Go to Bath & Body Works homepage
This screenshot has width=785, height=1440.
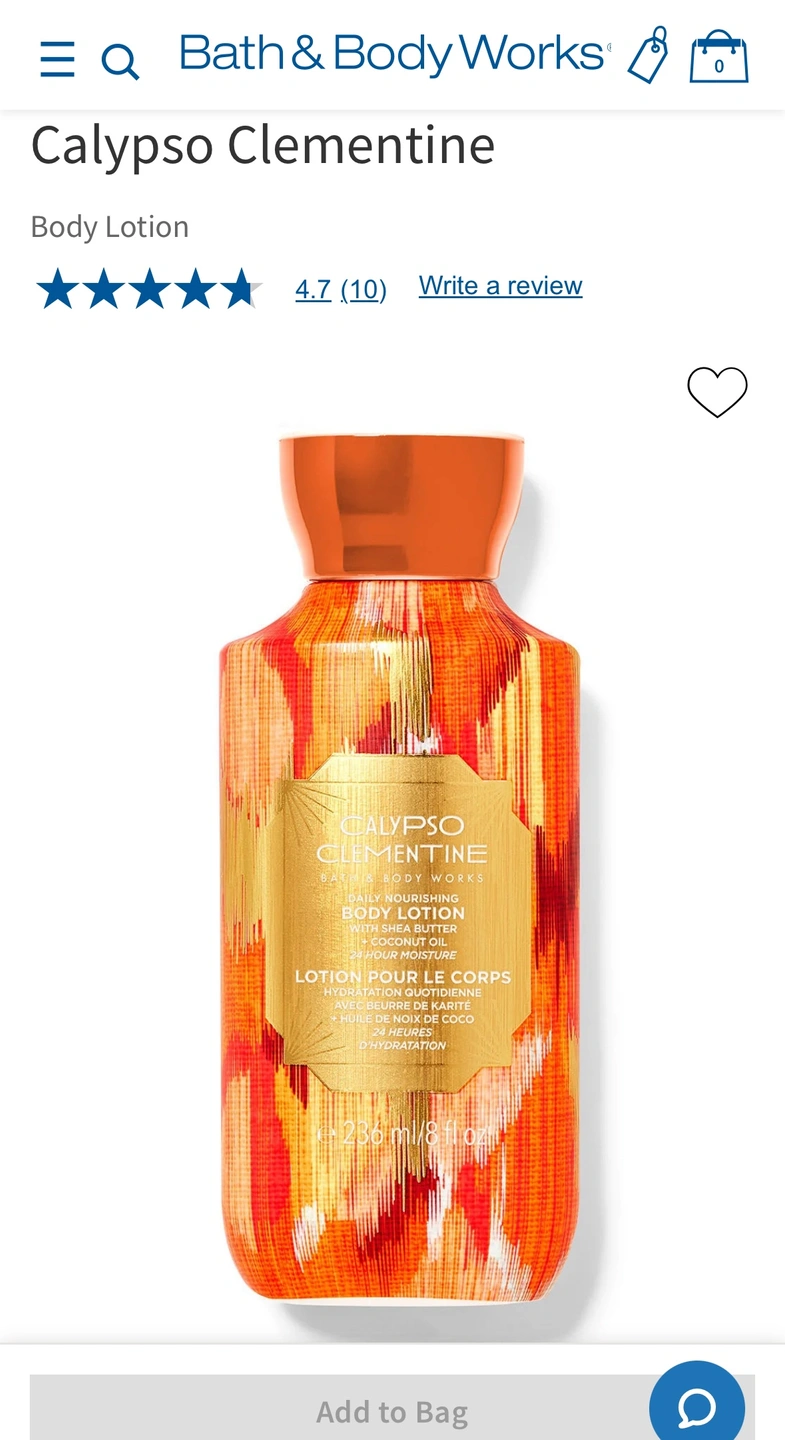pos(394,54)
